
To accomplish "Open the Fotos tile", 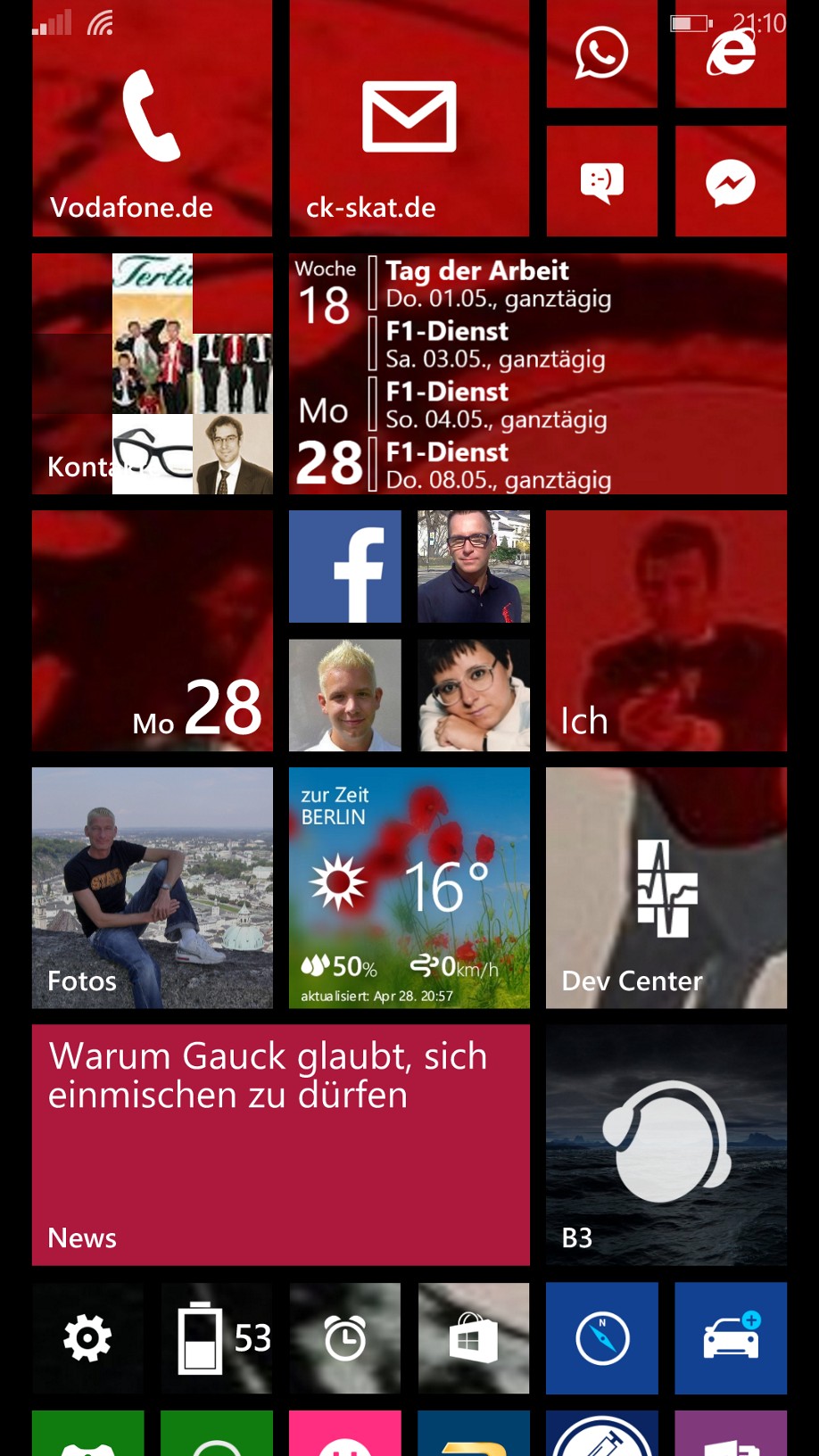I will pos(152,888).
